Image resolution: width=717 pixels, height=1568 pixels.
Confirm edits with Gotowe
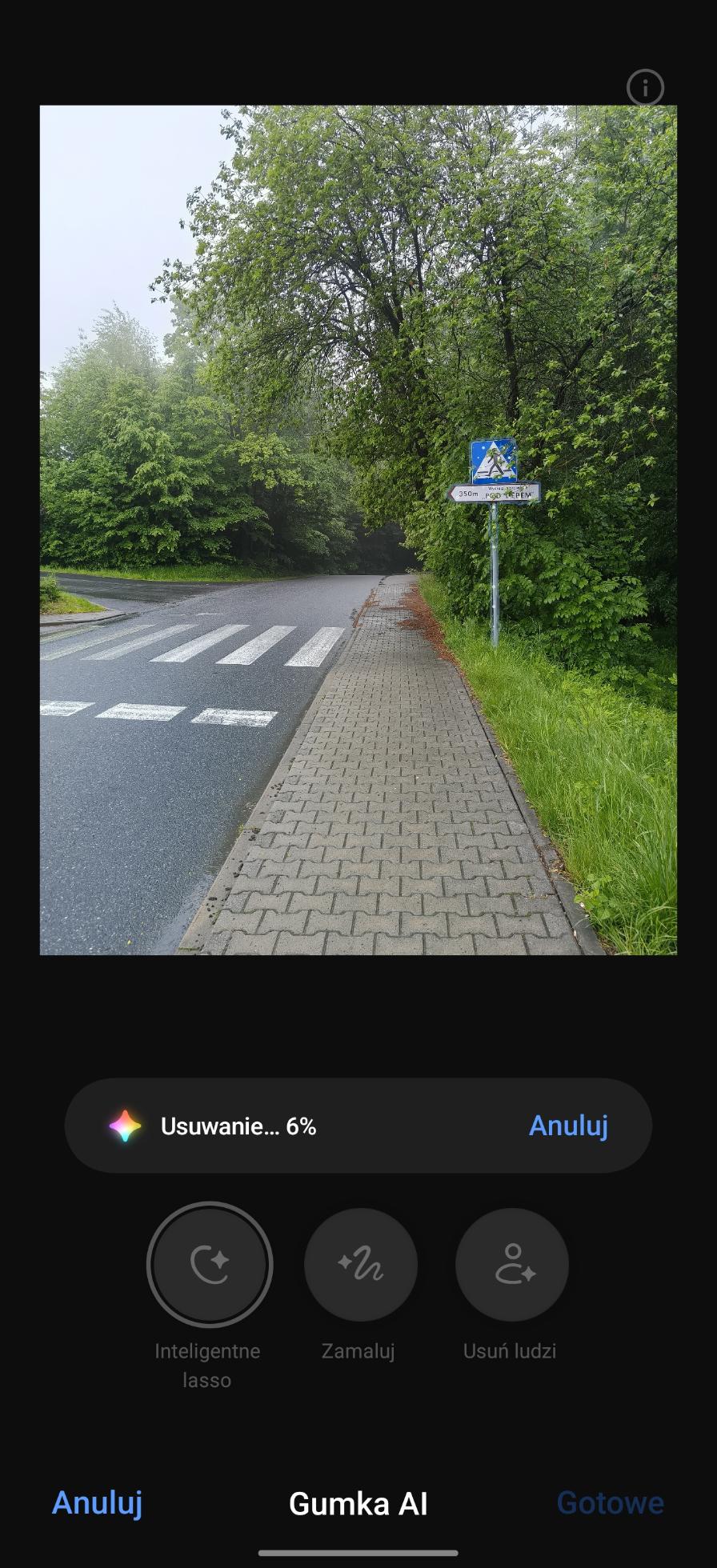[x=610, y=1502]
